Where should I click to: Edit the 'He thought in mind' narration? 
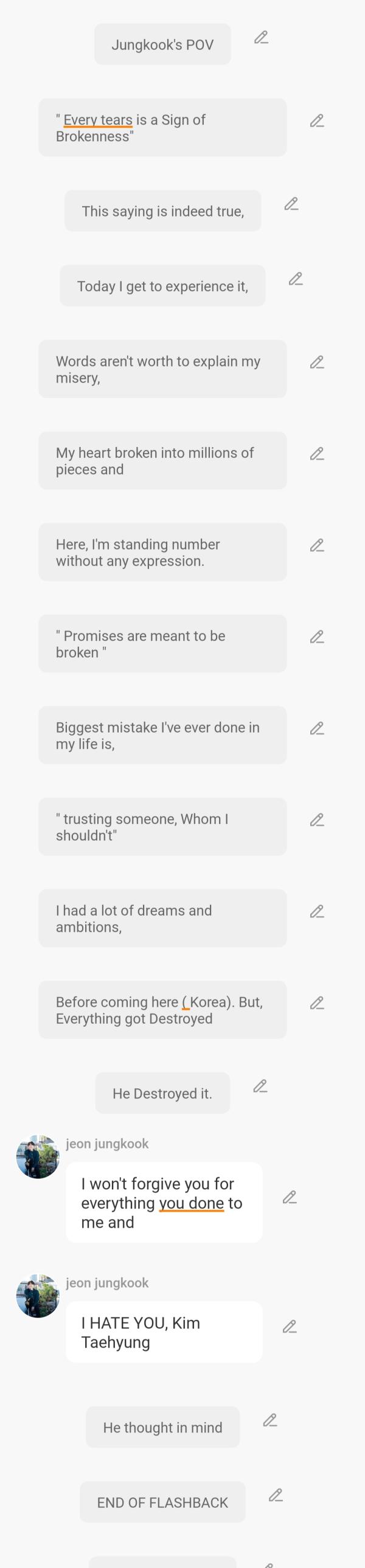(270, 1421)
